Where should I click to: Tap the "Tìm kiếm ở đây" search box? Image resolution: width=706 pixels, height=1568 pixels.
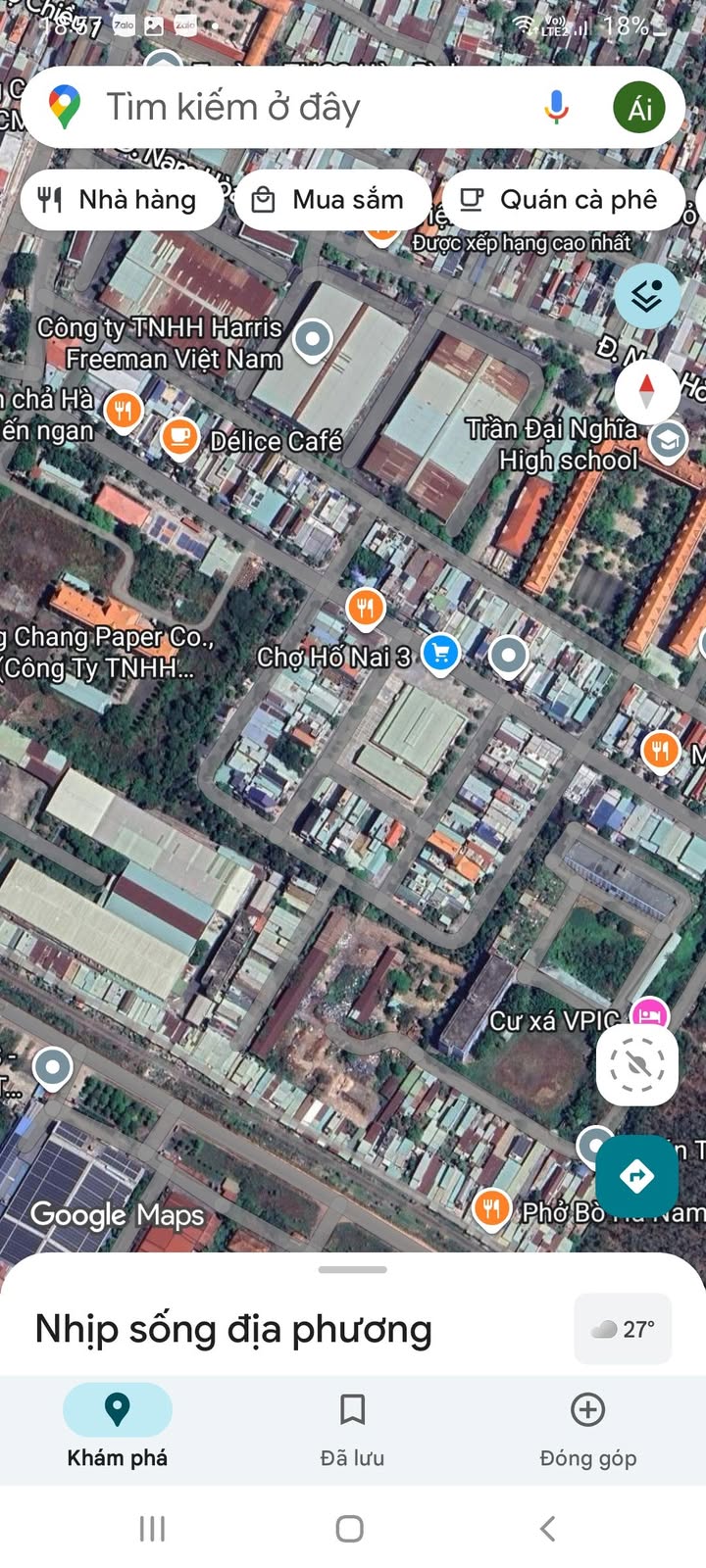click(294, 107)
